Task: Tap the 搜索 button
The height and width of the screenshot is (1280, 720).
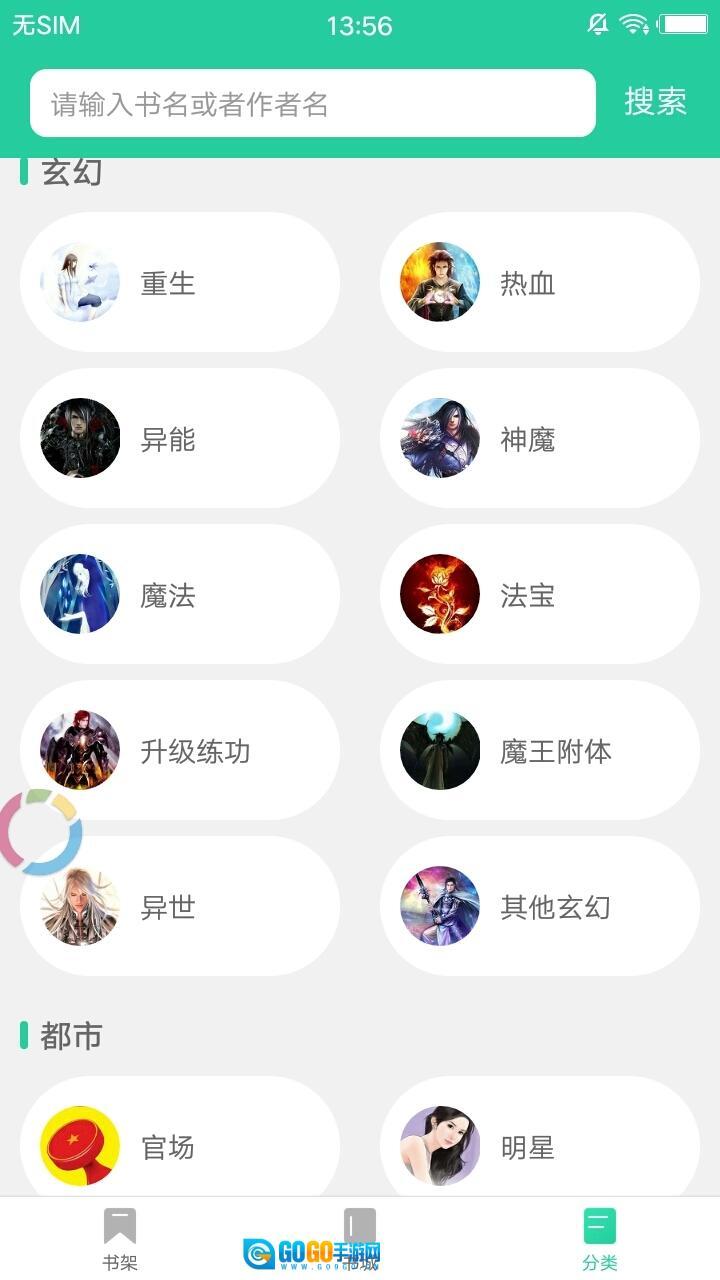Action: [x=655, y=102]
